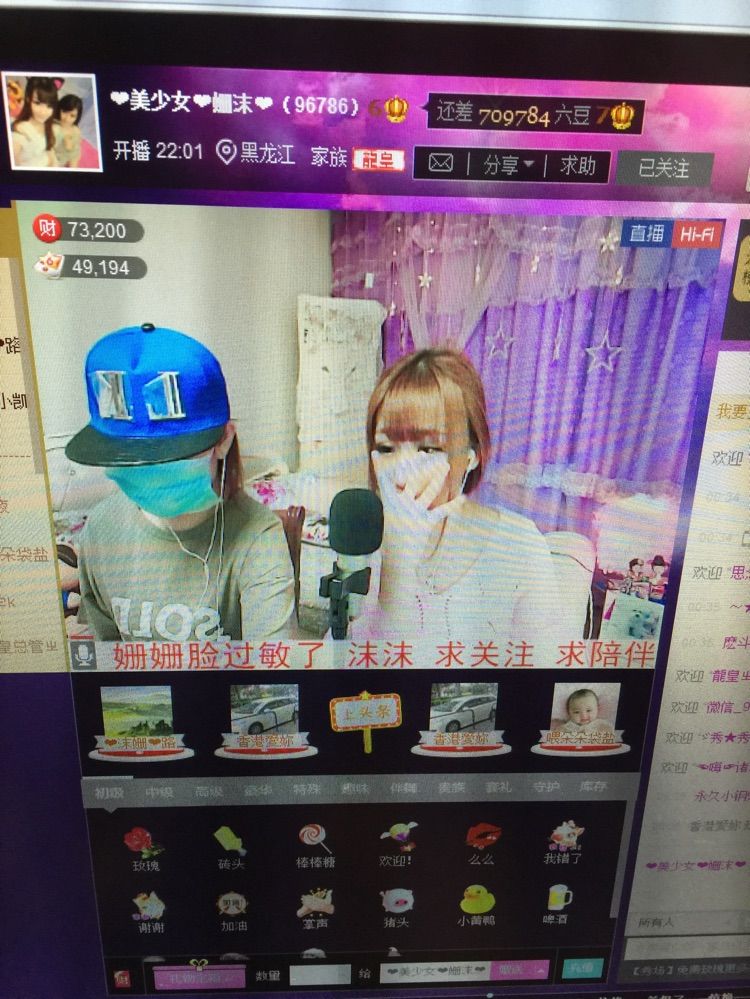Open the streamer's avatar picture
750x999 pixels.
(53, 122)
